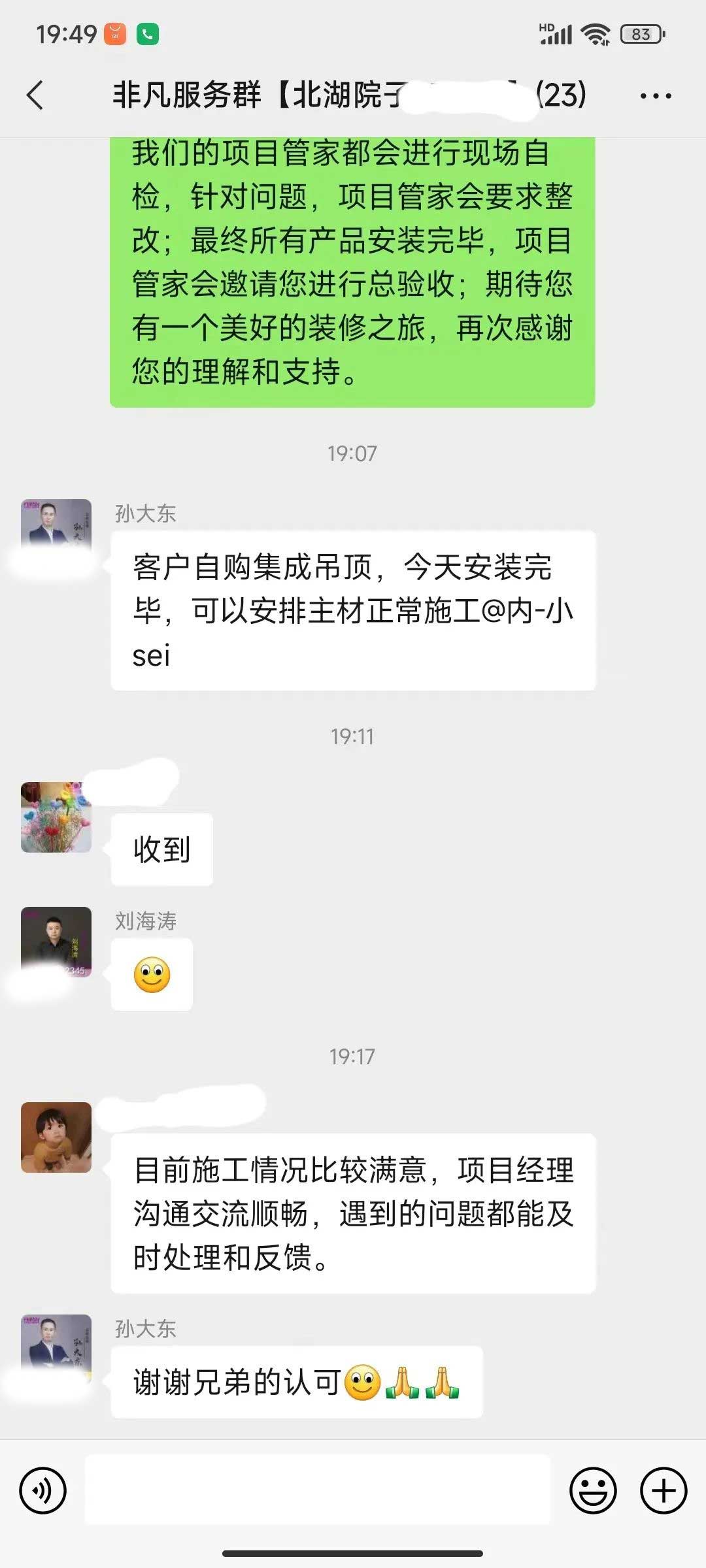Focus the message text field
This screenshot has width=706, height=1568.
pos(318,1491)
